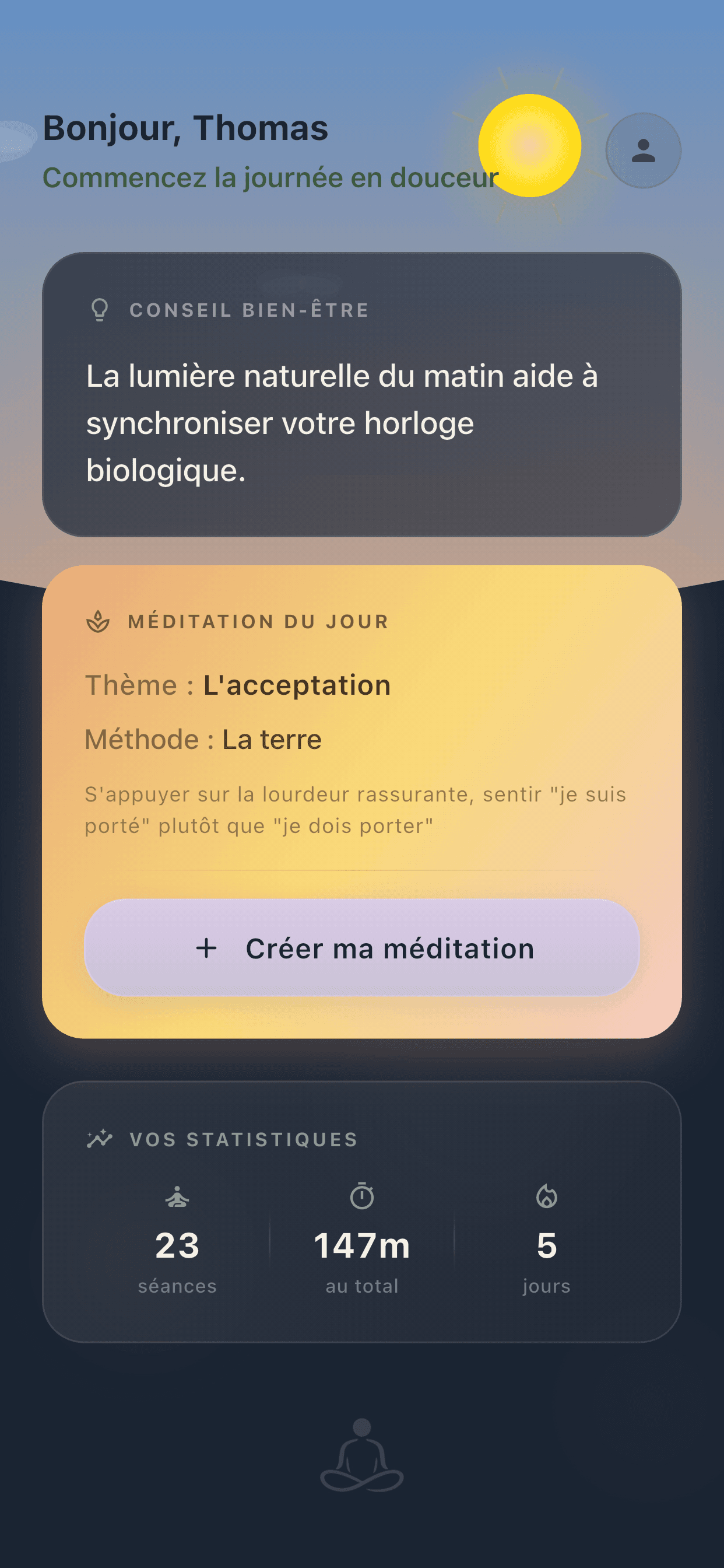Image resolution: width=724 pixels, height=1568 pixels.
Task: Click the trending chart icon near VOS STATISTIQUES
Action: [x=100, y=1137]
